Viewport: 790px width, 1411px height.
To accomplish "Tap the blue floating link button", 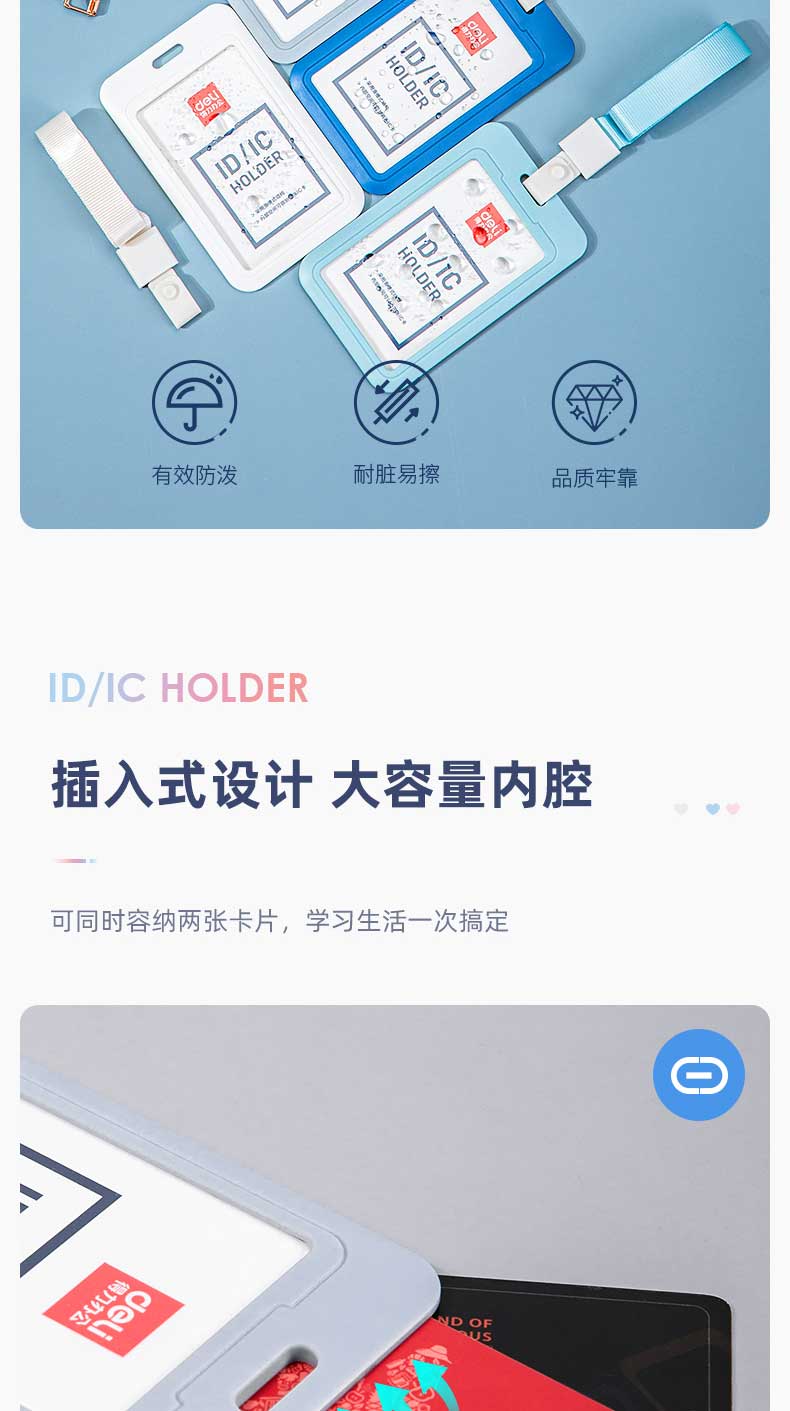I will [x=699, y=1075].
